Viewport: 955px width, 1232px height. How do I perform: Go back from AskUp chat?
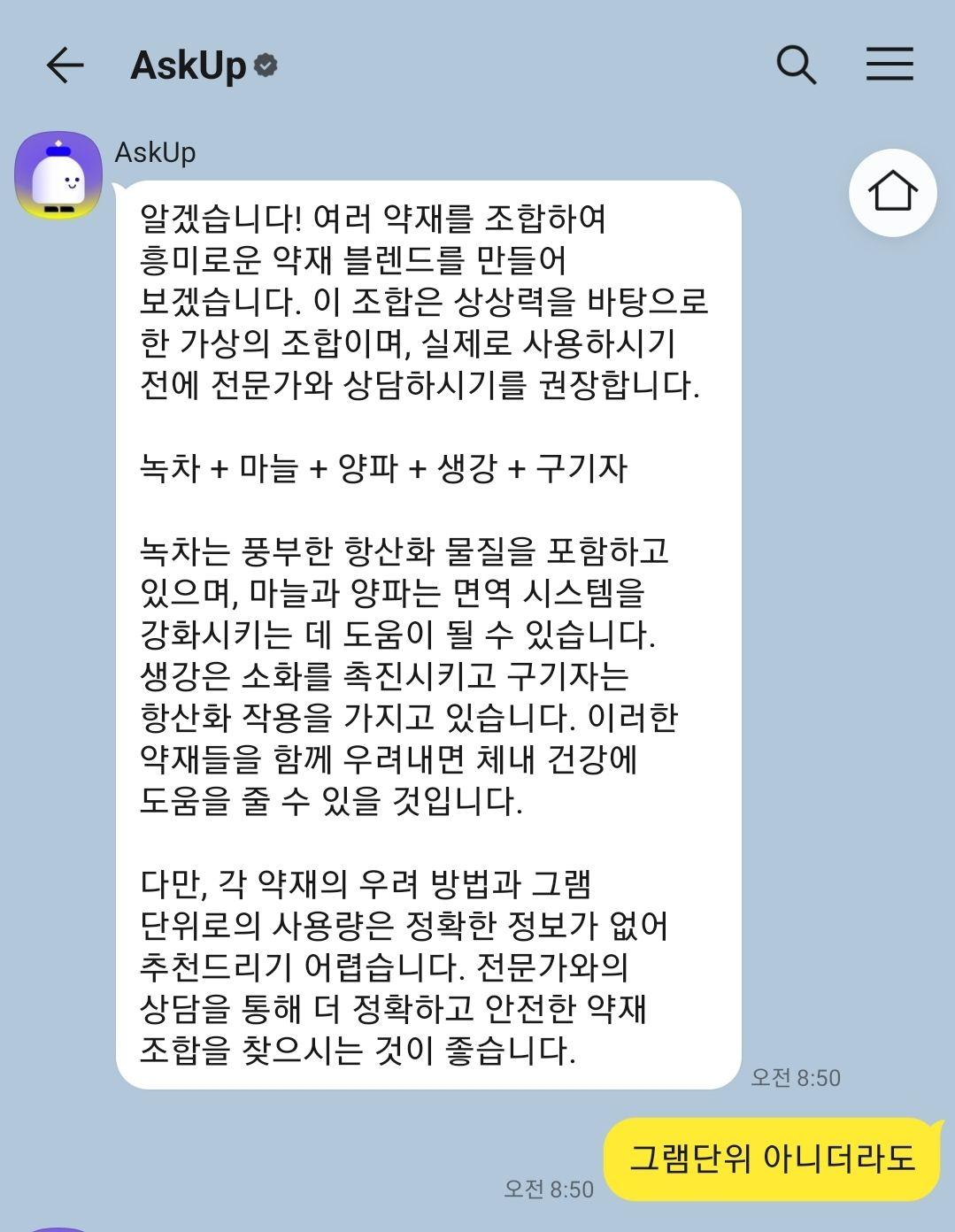(x=65, y=65)
